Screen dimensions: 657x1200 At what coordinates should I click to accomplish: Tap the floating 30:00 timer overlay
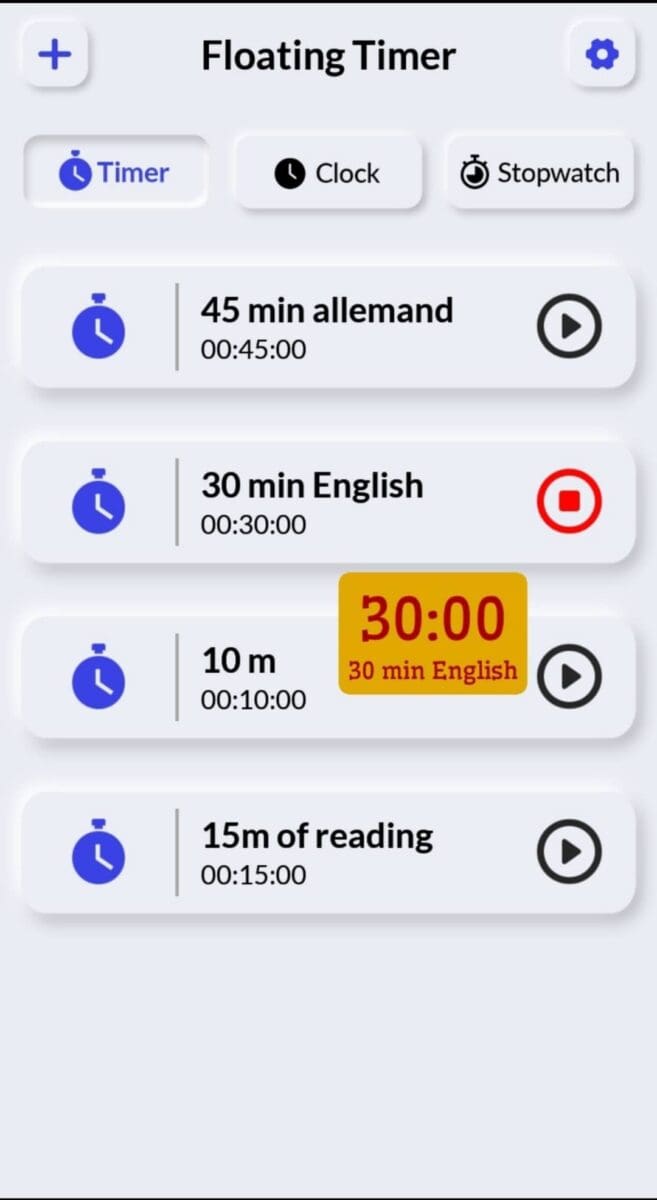click(x=433, y=633)
